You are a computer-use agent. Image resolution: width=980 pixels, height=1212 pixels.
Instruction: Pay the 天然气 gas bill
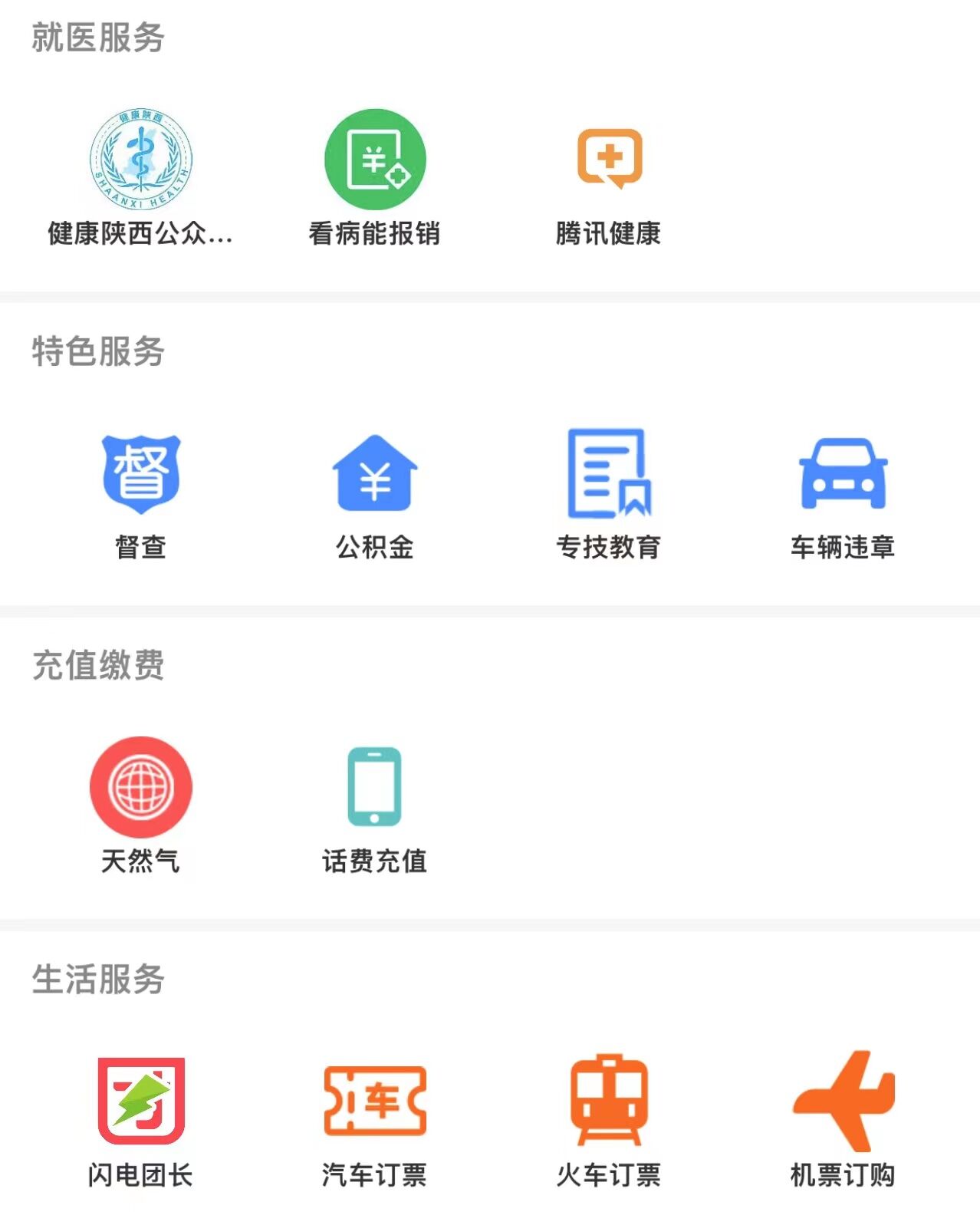click(x=140, y=788)
